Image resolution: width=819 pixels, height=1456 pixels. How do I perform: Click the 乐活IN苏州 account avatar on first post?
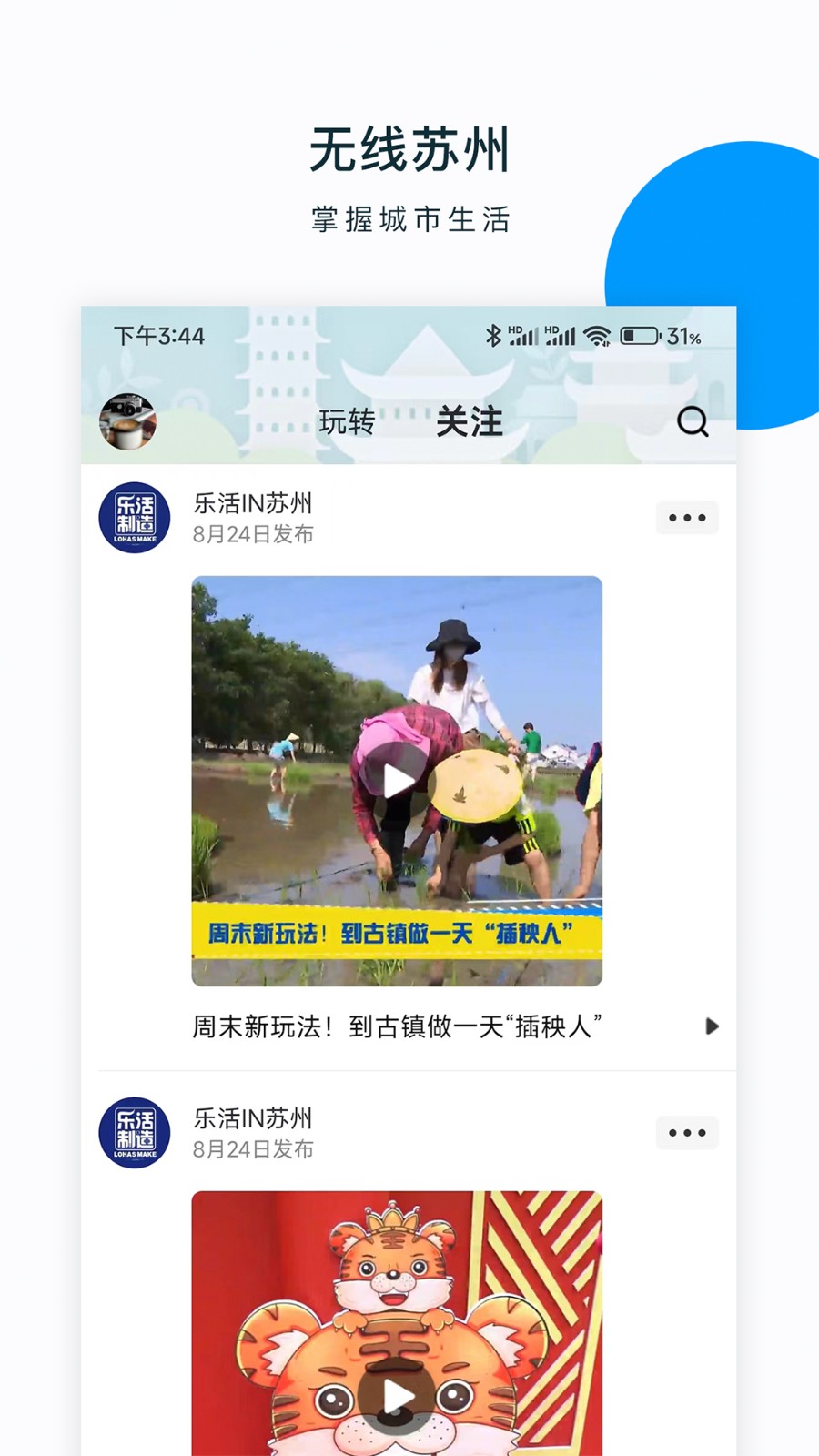134,517
